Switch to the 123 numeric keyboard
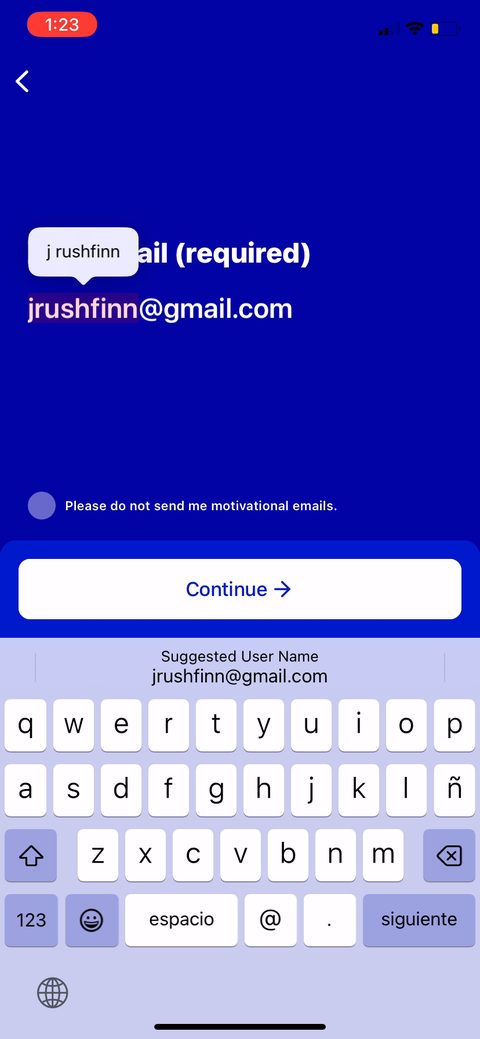Screen dimensions: 480x1039 click(x=31, y=920)
